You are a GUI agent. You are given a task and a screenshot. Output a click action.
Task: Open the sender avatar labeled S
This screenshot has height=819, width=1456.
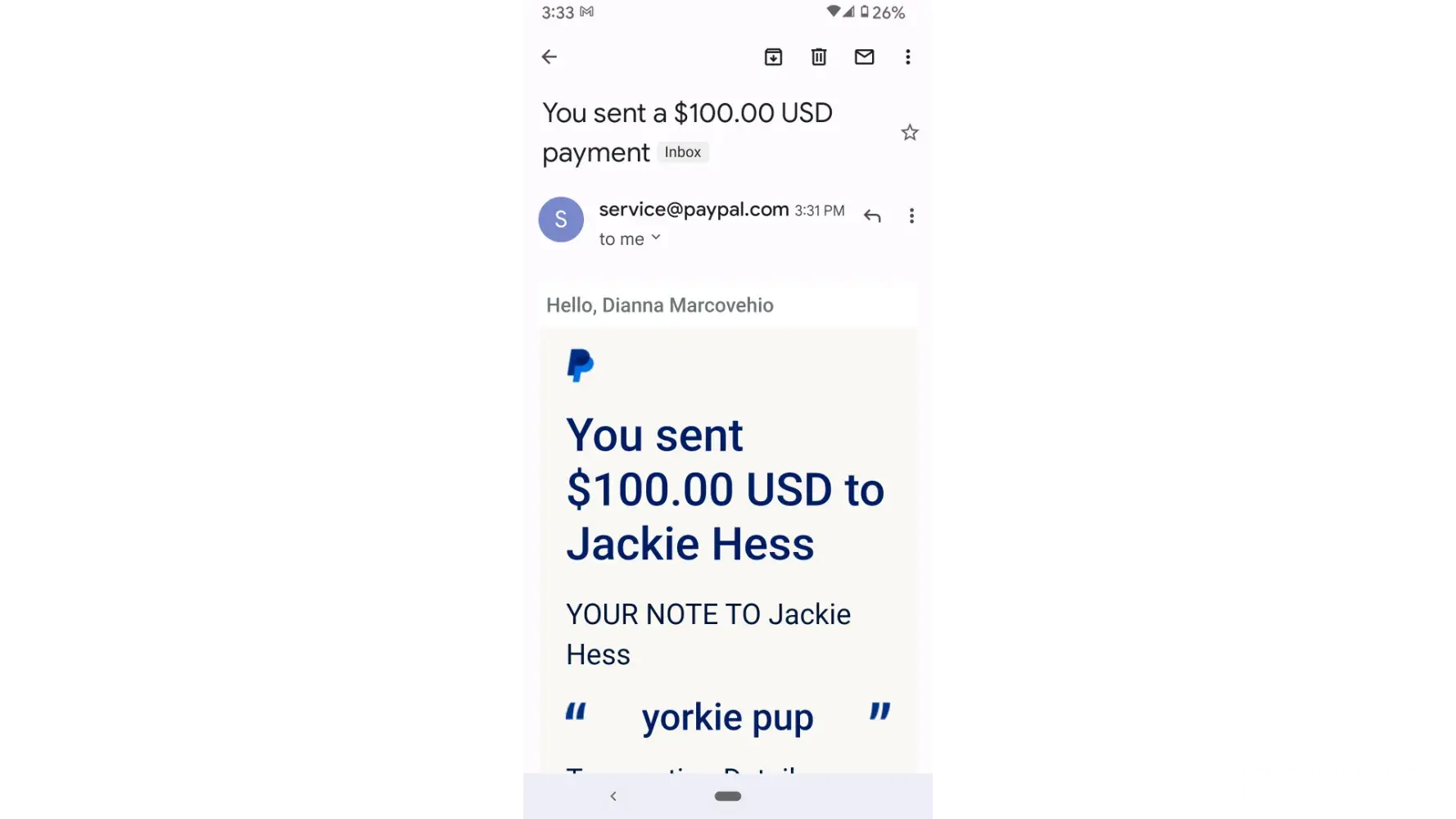tap(561, 219)
